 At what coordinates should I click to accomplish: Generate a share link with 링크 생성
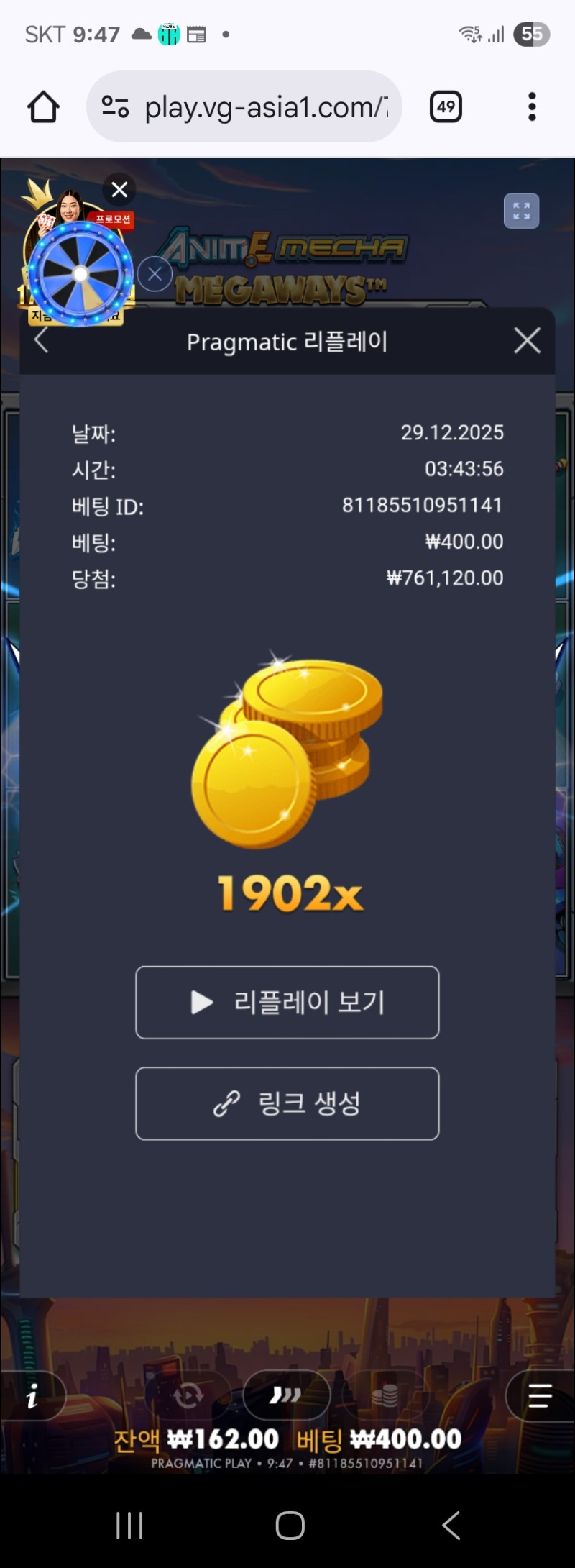287,1103
